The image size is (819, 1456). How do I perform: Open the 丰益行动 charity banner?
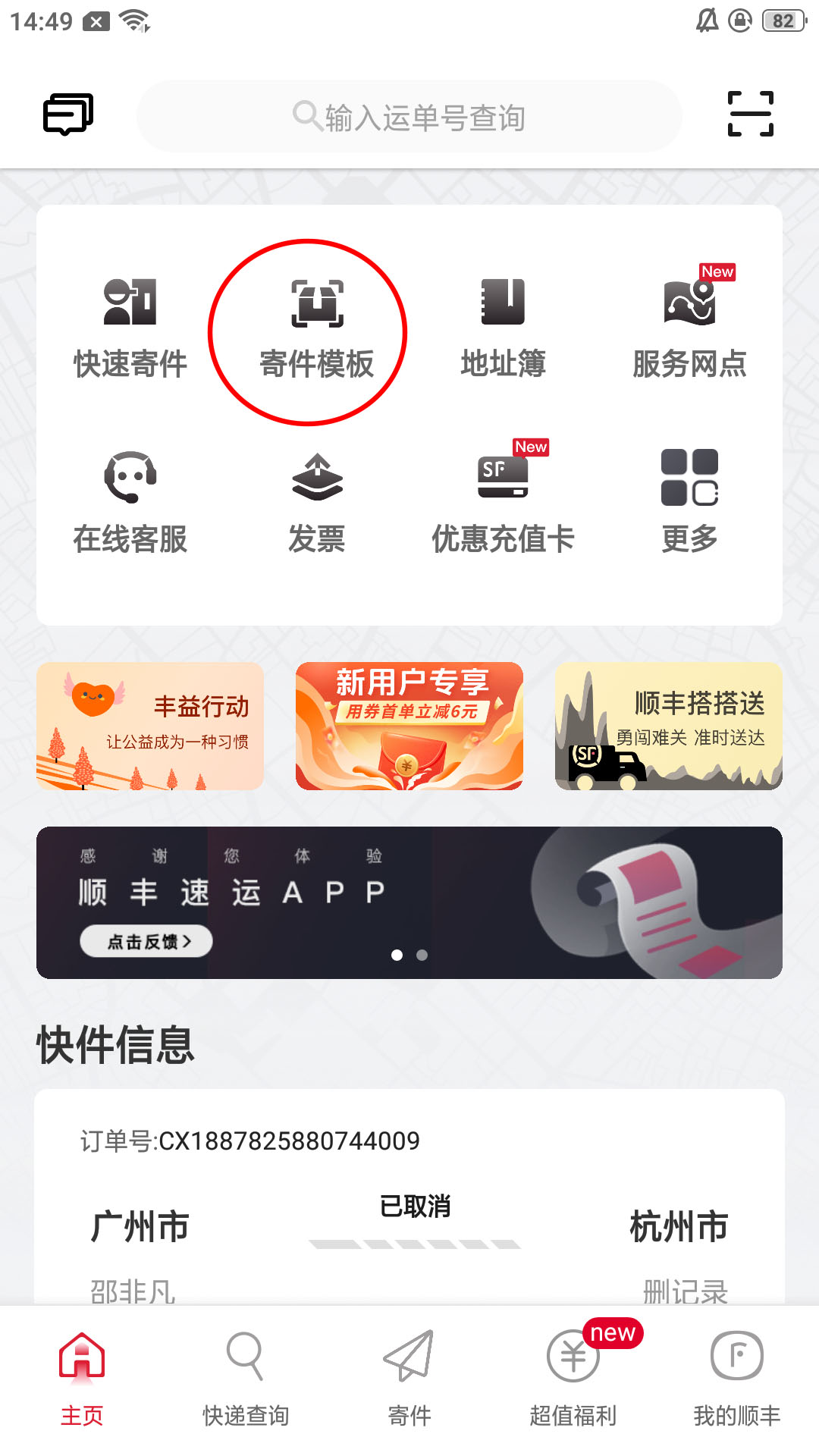(x=150, y=726)
